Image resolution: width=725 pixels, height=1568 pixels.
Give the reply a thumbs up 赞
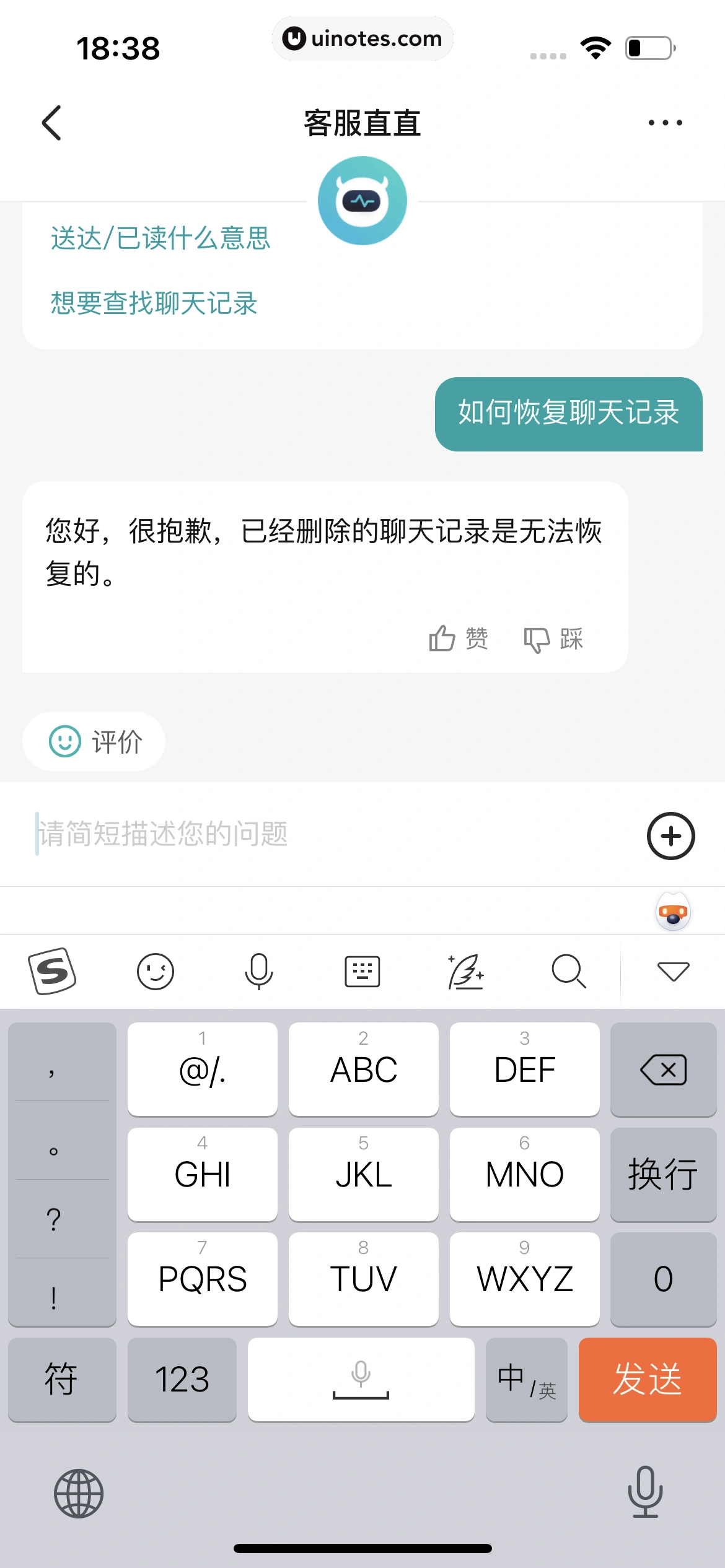(459, 639)
